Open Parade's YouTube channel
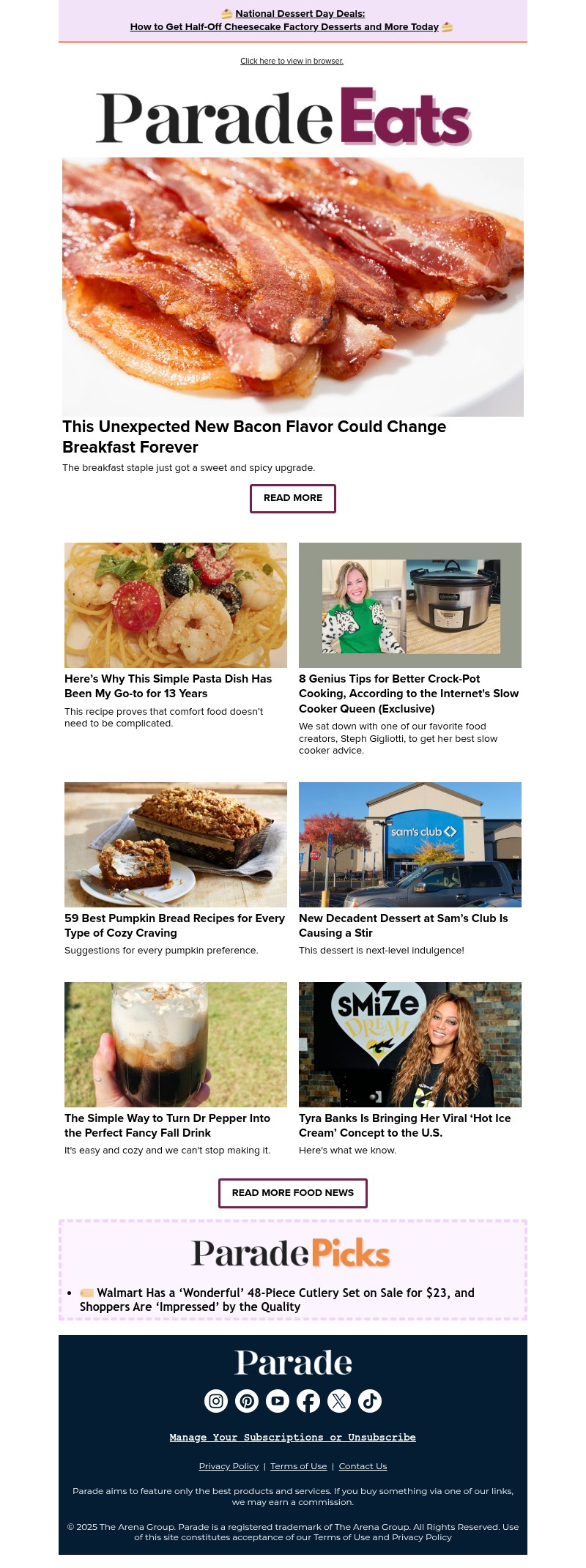This screenshot has height=1568, width=586. coord(278,1401)
